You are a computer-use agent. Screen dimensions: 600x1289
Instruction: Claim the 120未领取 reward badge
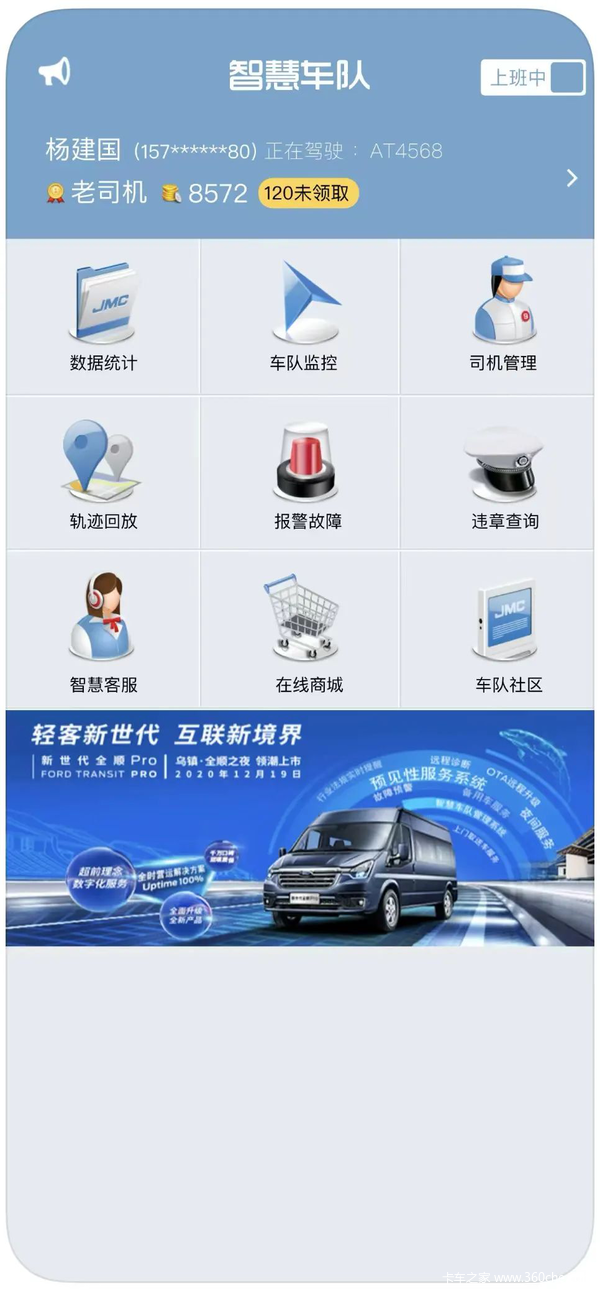pos(308,193)
